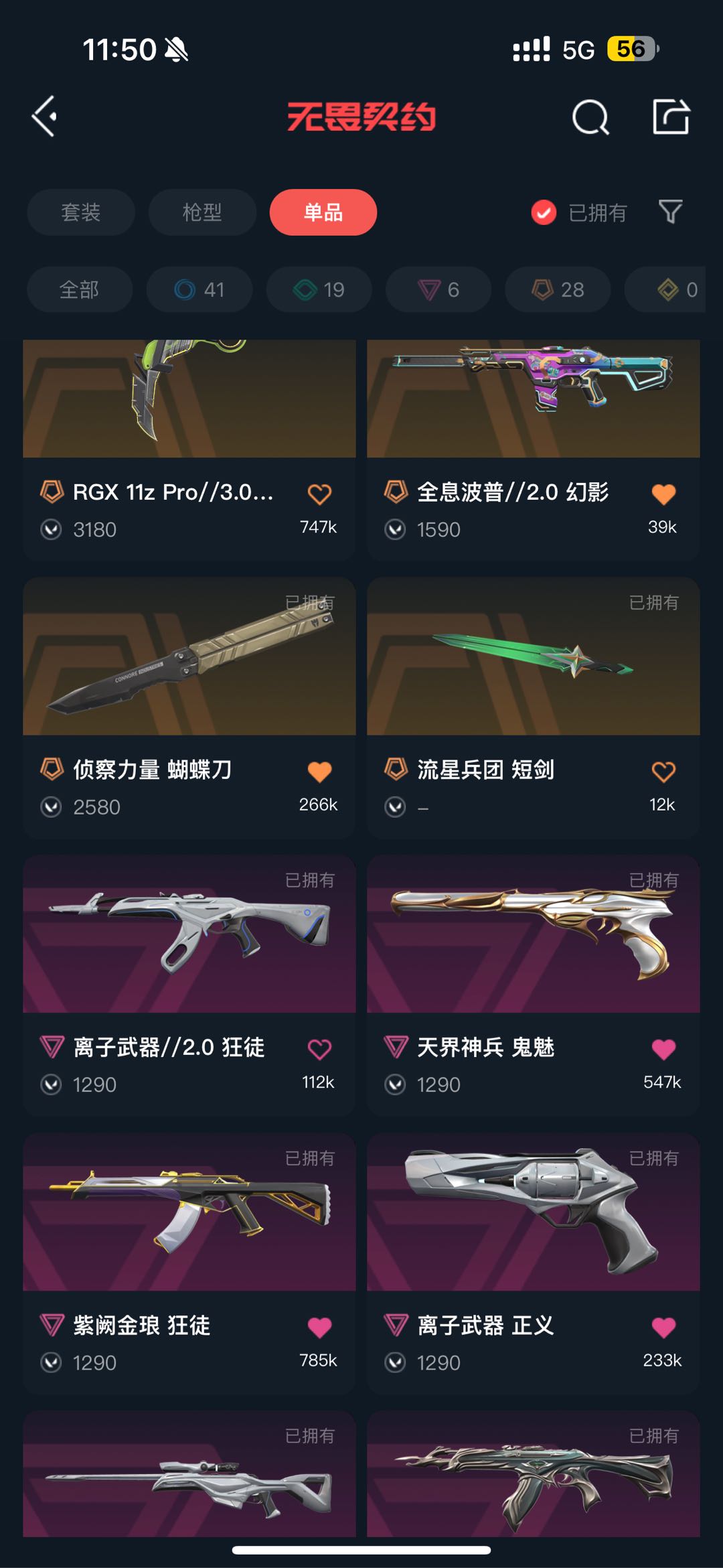Unlike the 离子武器 正义 skin

tap(663, 1327)
